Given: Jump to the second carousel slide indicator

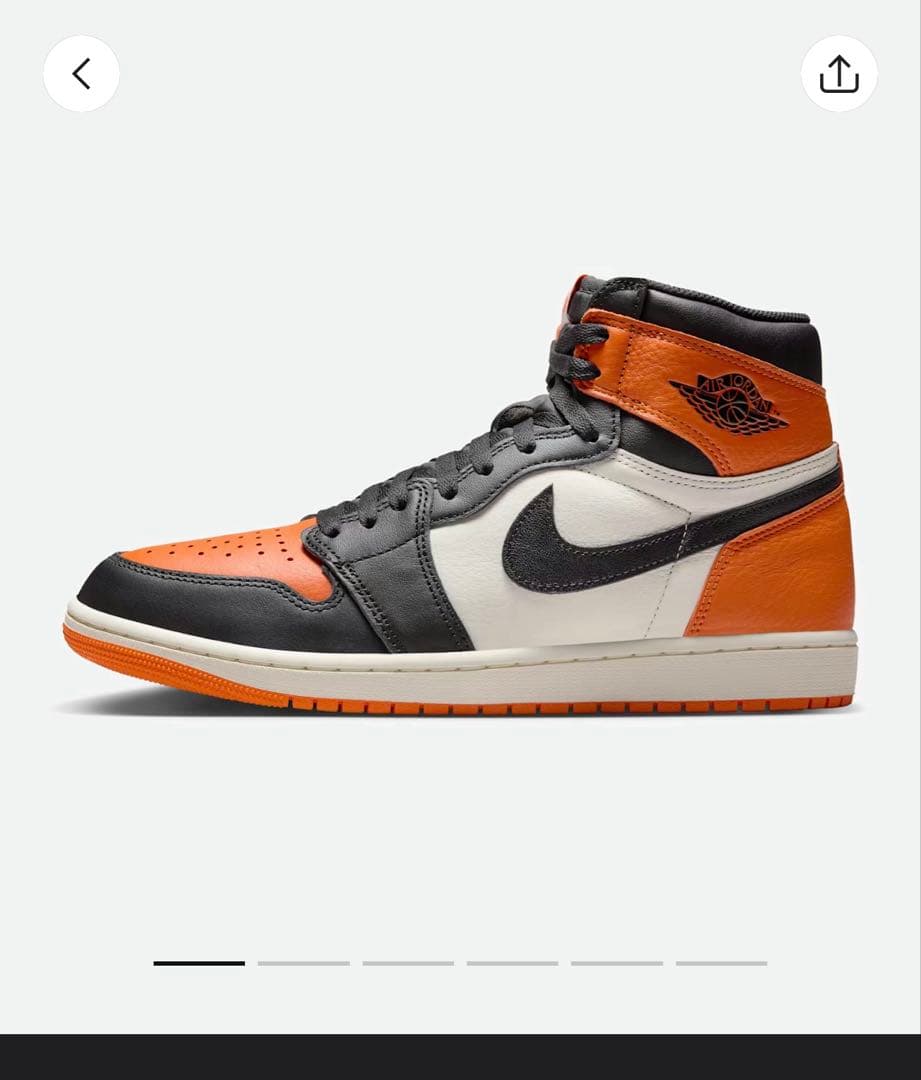Looking at the screenshot, I should pos(302,963).
